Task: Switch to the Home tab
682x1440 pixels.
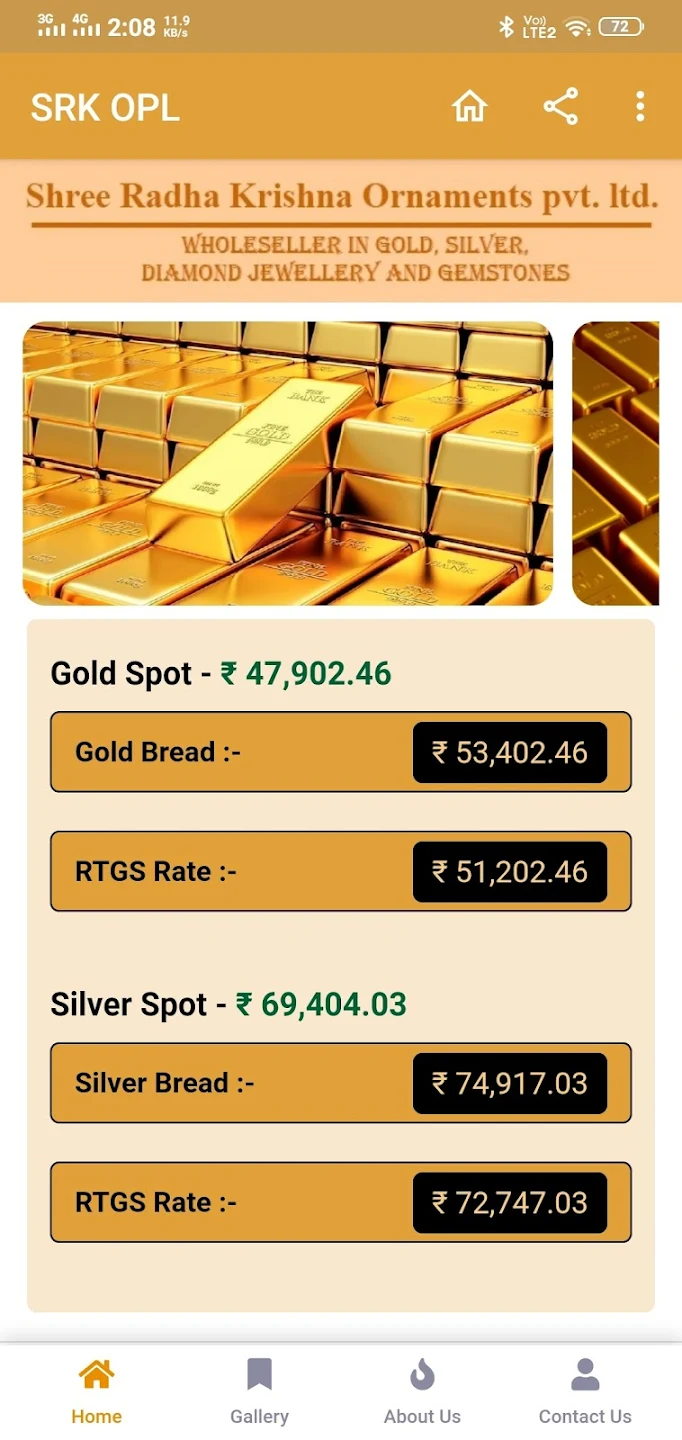Action: click(x=96, y=1392)
